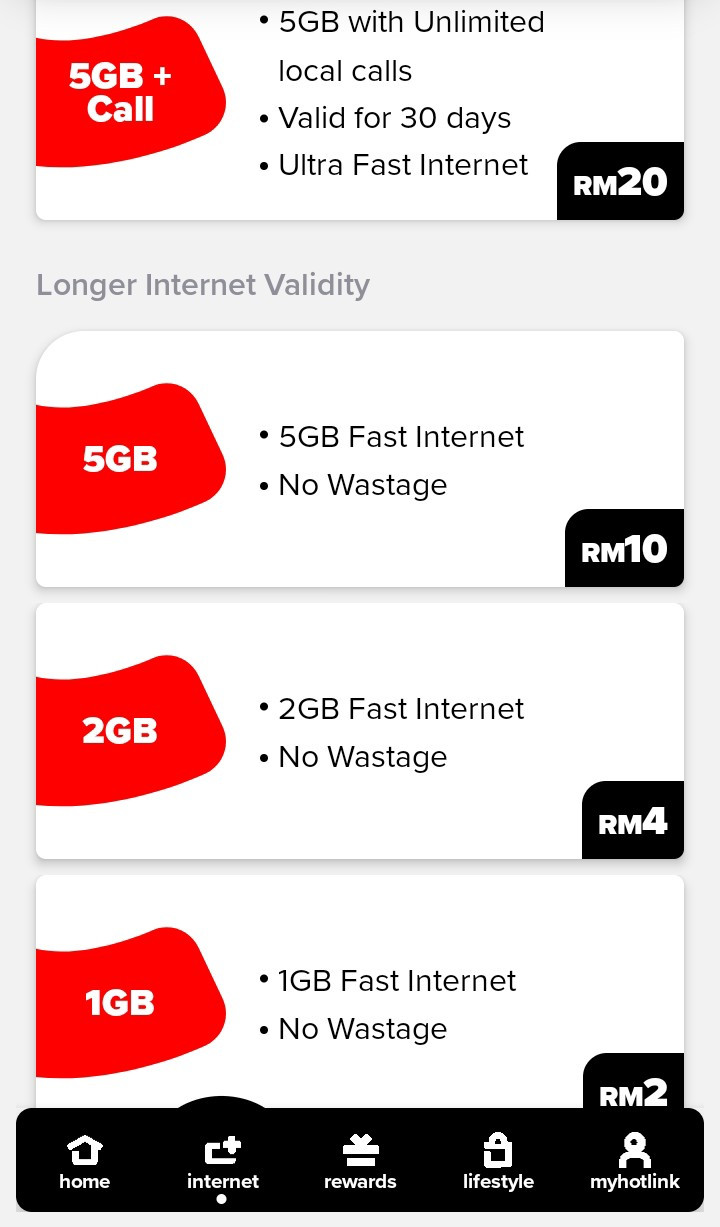The width and height of the screenshot is (720, 1227).
Task: Open the 5GB + Call RM20 plan card
Action: pyautogui.click(x=360, y=110)
